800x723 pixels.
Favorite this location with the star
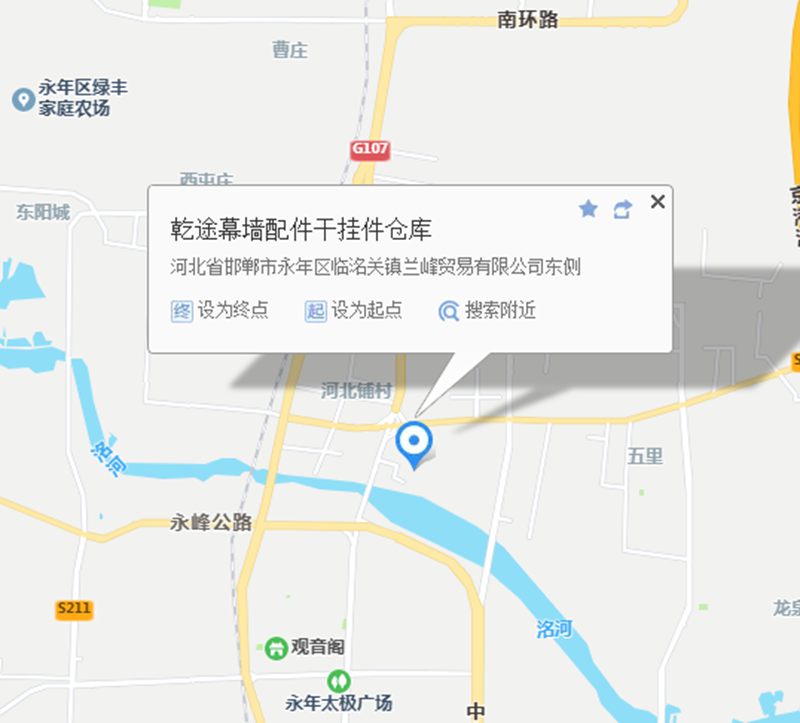(x=588, y=209)
